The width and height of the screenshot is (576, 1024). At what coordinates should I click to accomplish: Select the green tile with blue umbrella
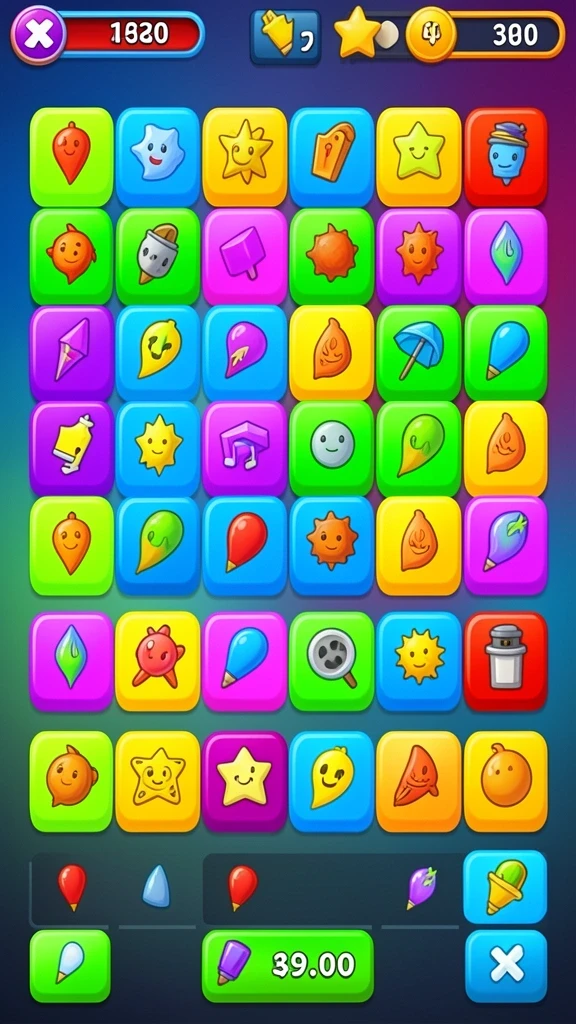coord(419,353)
